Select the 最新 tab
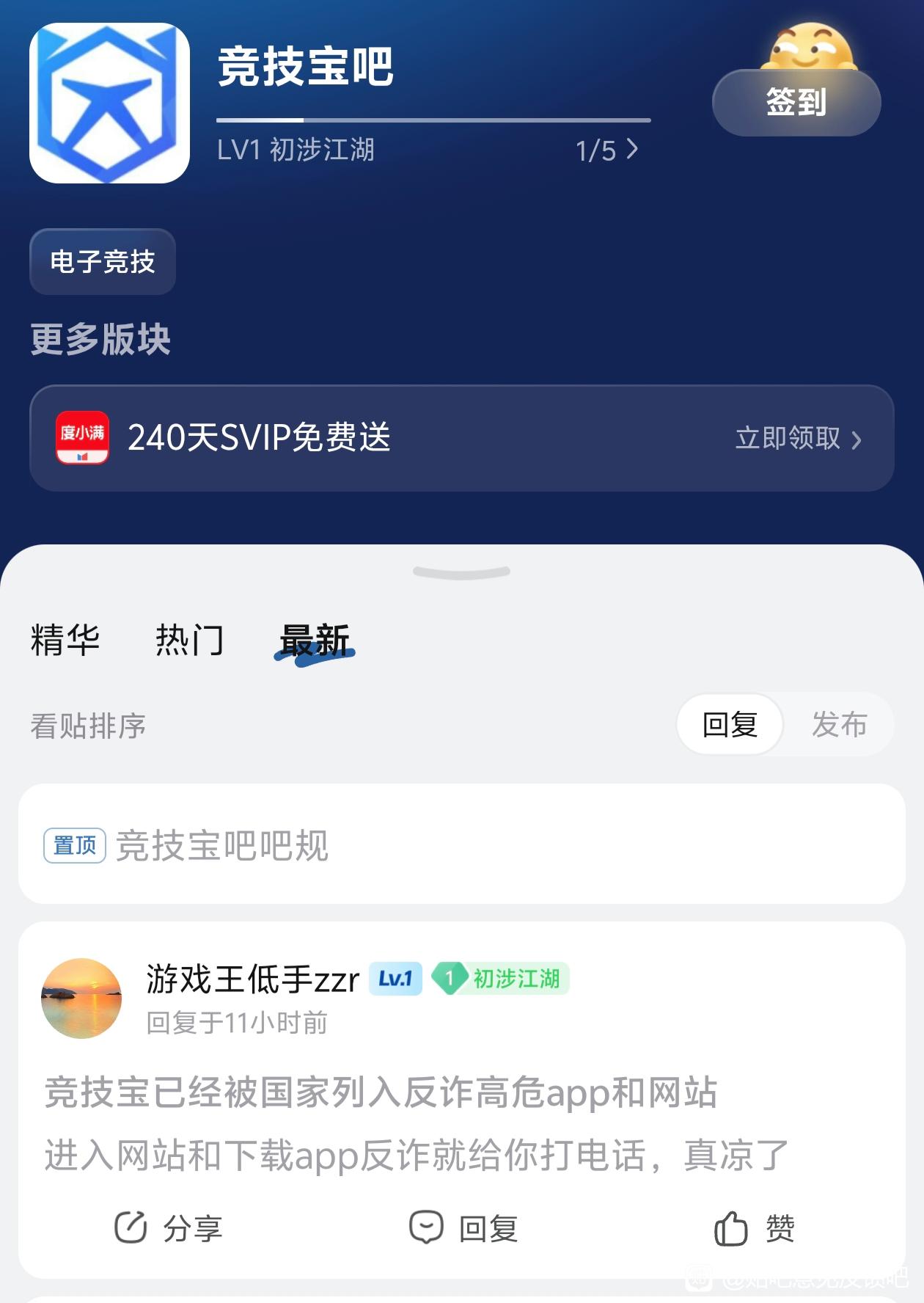Screen dimensions: 924x1303 coord(315,641)
